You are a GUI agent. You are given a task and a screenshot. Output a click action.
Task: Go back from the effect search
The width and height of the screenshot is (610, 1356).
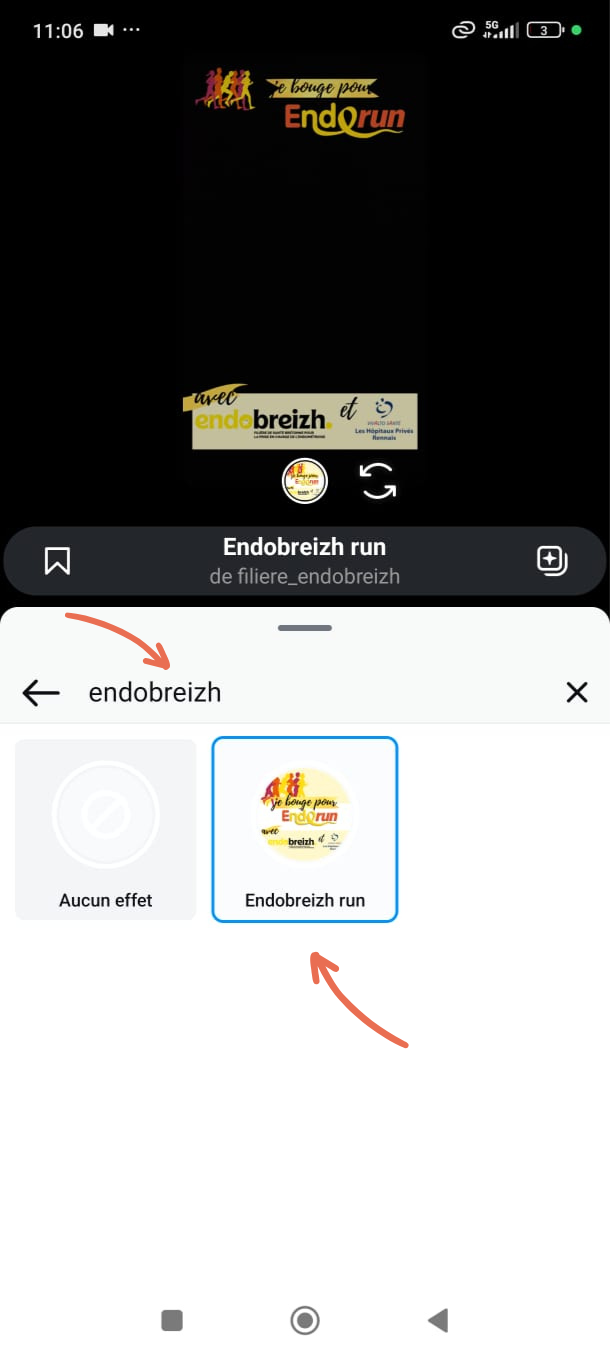click(41, 692)
